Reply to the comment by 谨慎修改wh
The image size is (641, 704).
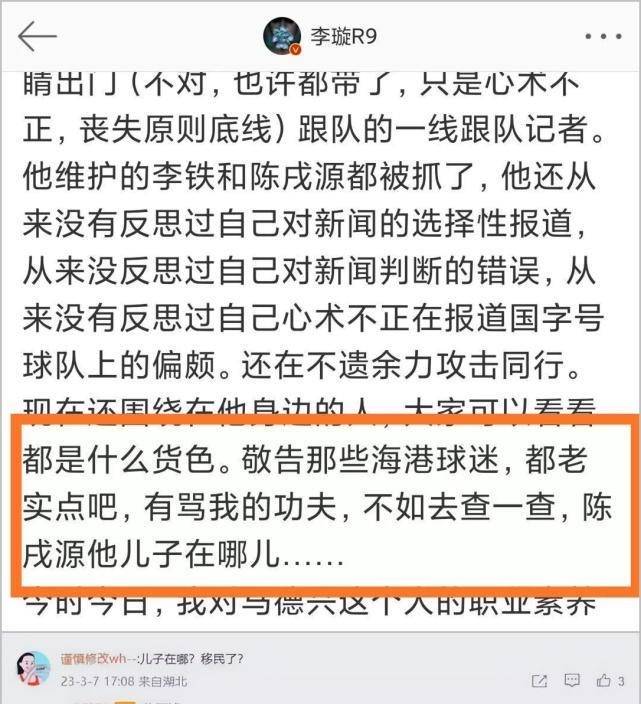click(572, 681)
